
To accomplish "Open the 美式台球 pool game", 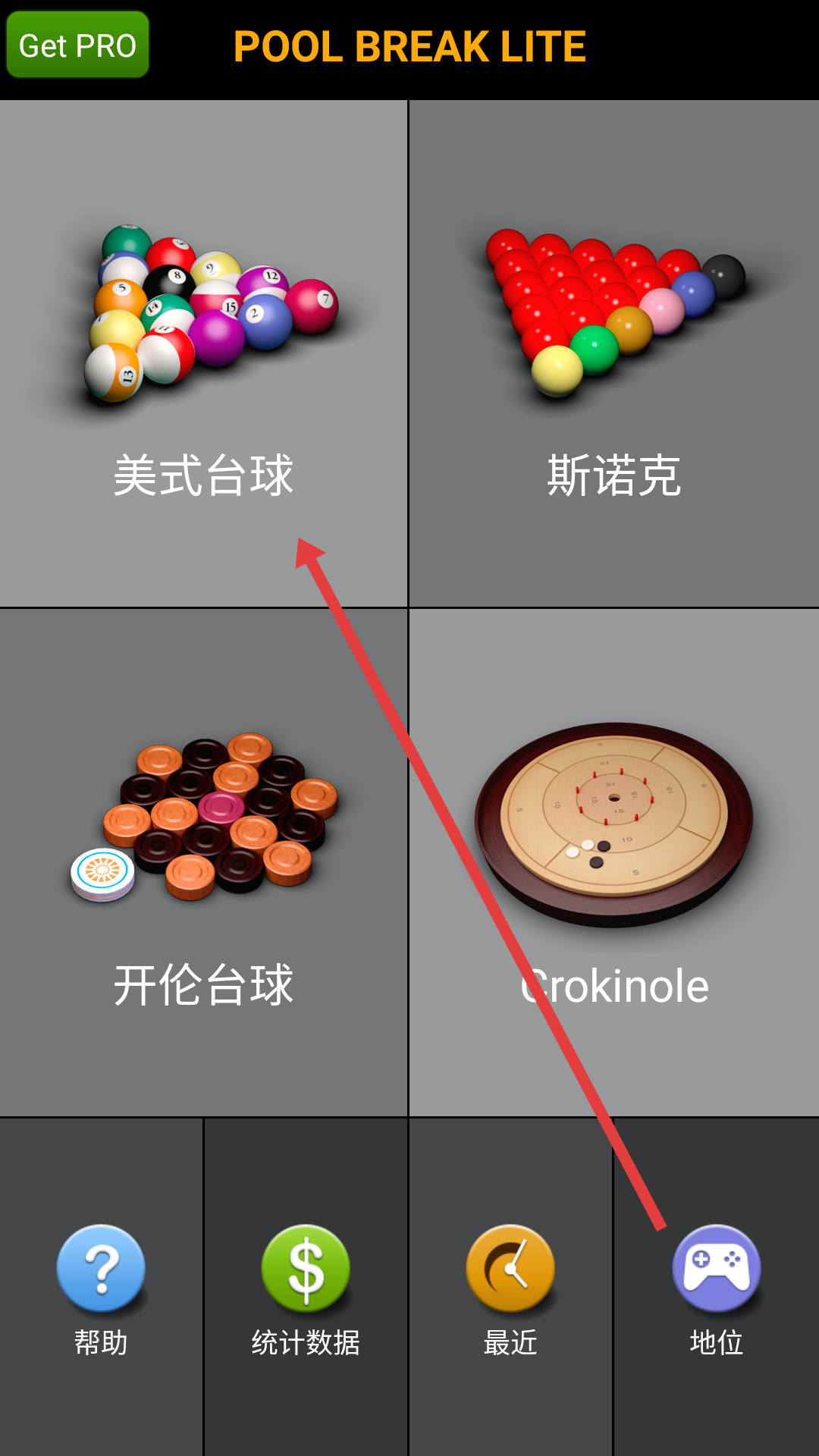I will tap(203, 354).
